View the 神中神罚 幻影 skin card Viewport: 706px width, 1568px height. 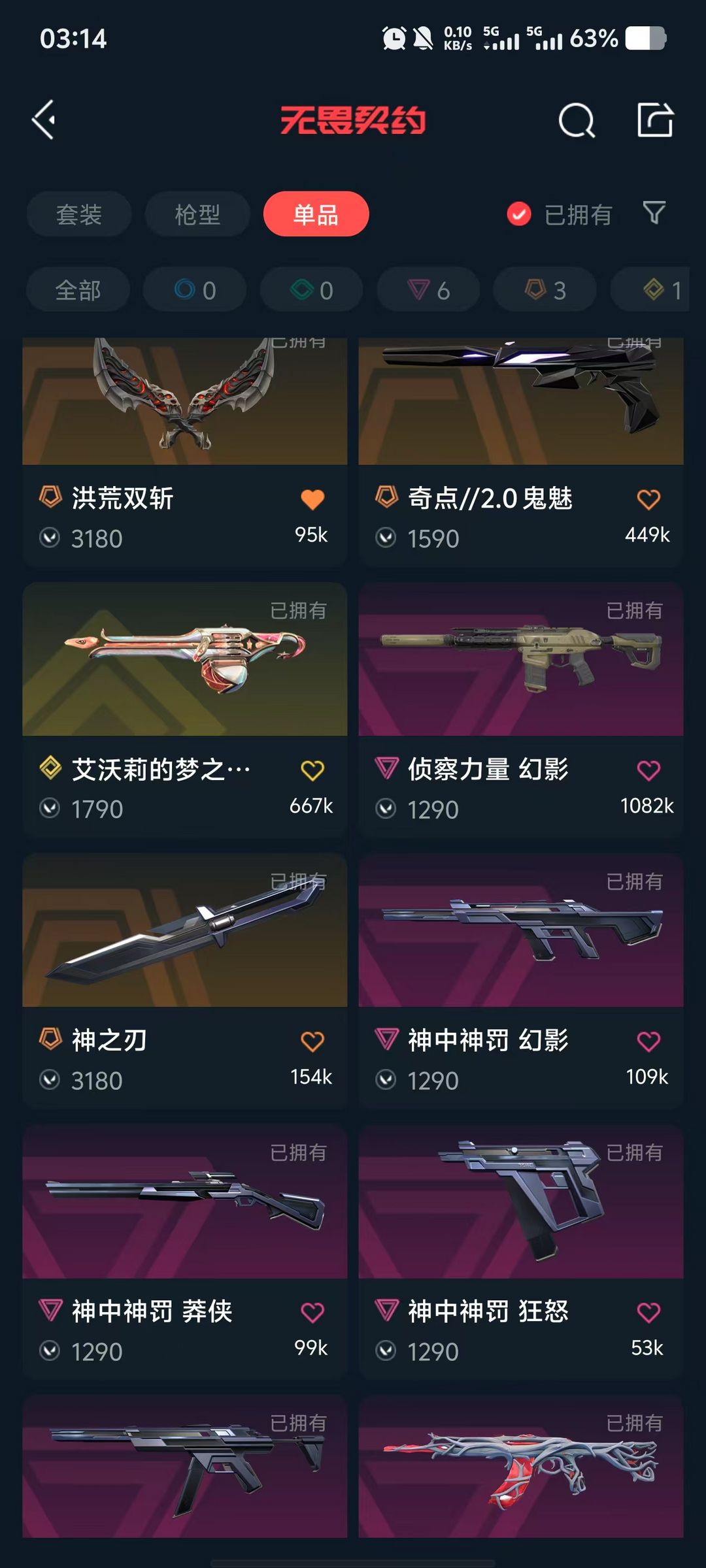coord(521,981)
